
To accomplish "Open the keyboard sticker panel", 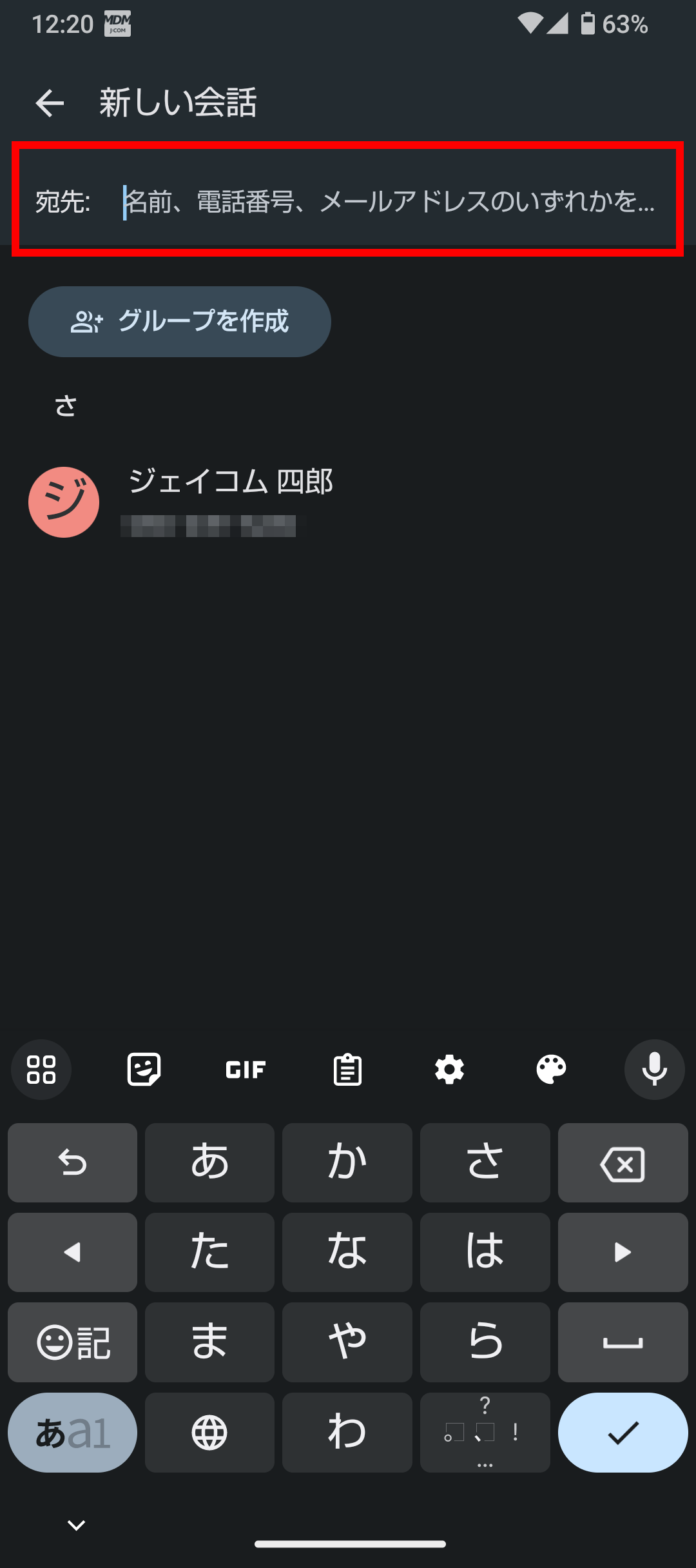I will pyautogui.click(x=144, y=1070).
